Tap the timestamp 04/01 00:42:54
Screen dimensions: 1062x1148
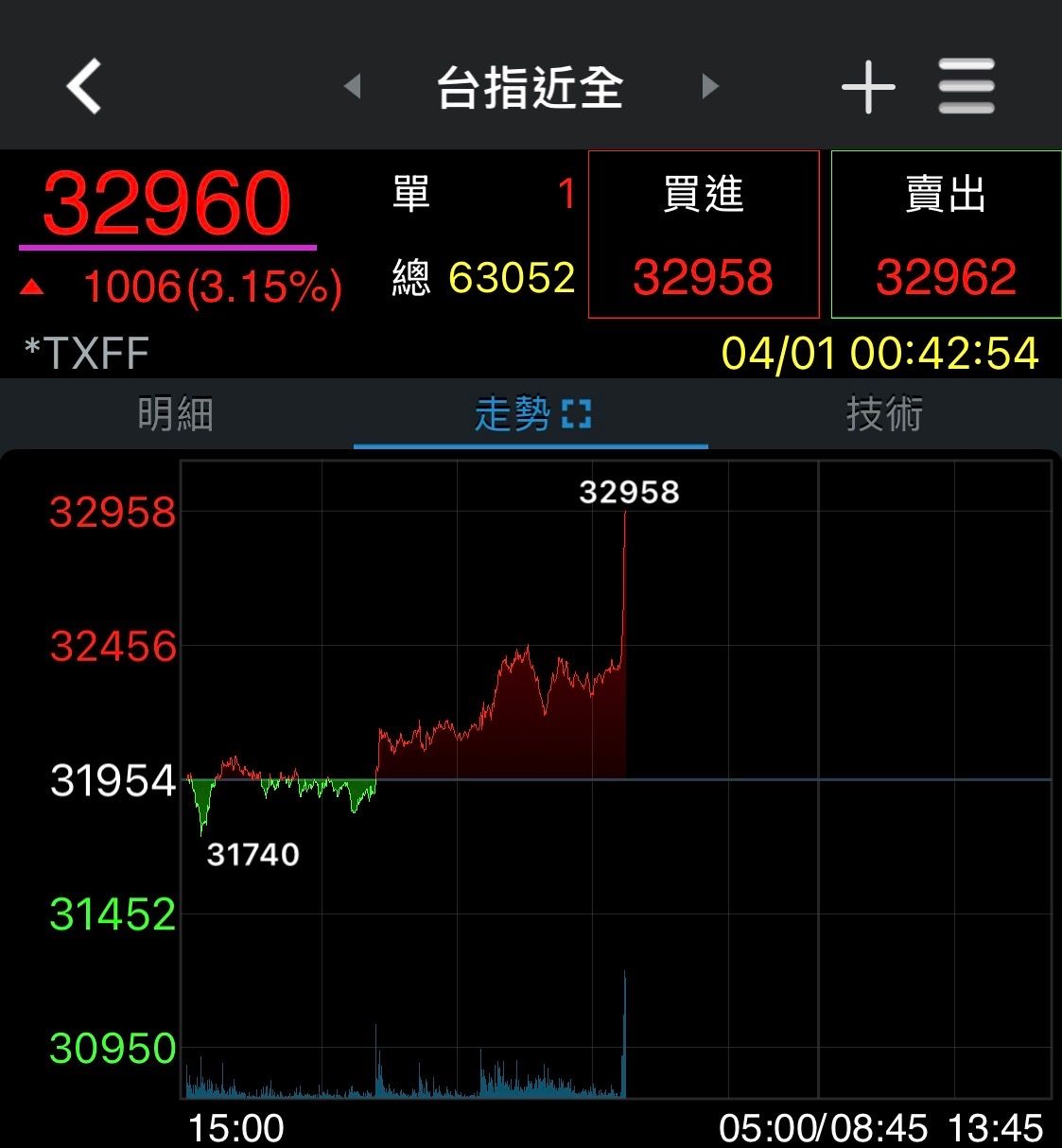tap(879, 355)
